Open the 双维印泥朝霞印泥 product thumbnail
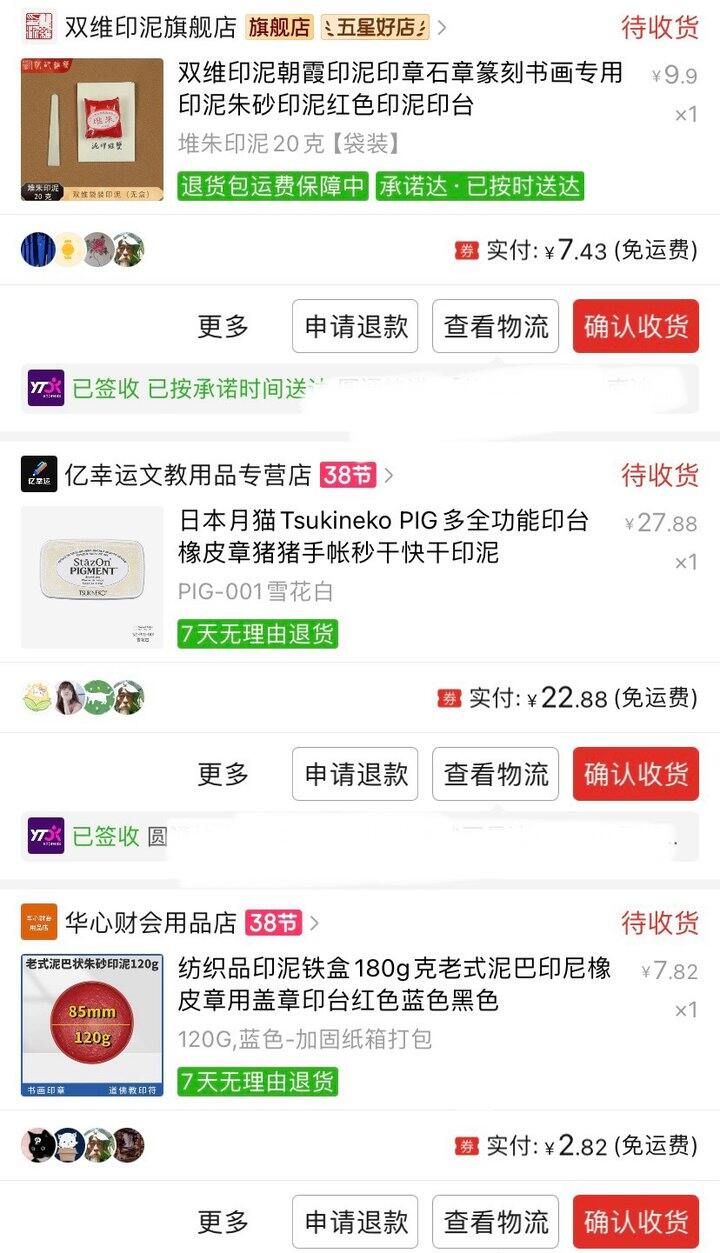Image resolution: width=720 pixels, height=1253 pixels. pos(92,129)
